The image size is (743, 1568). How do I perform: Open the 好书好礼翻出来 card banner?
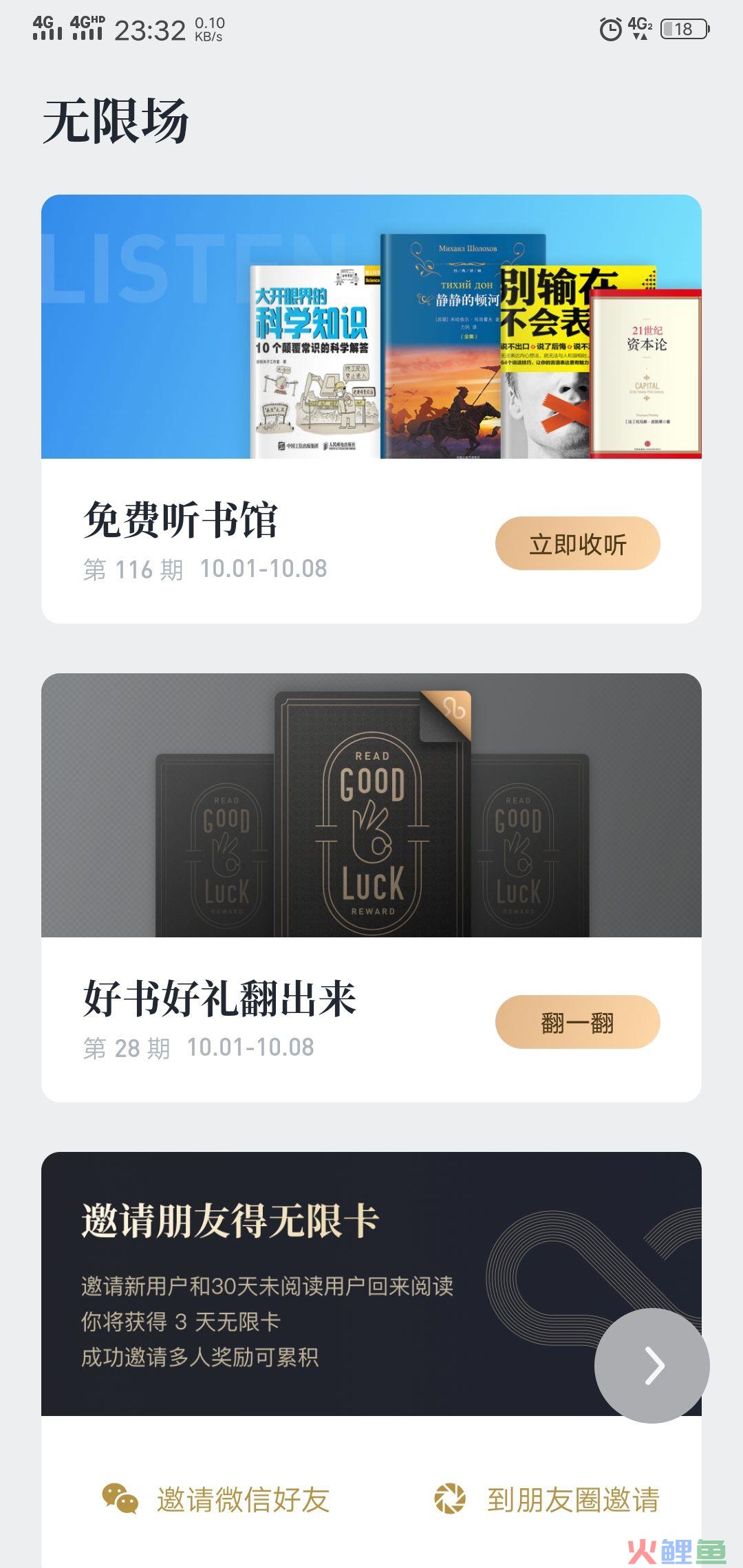pyautogui.click(x=371, y=805)
